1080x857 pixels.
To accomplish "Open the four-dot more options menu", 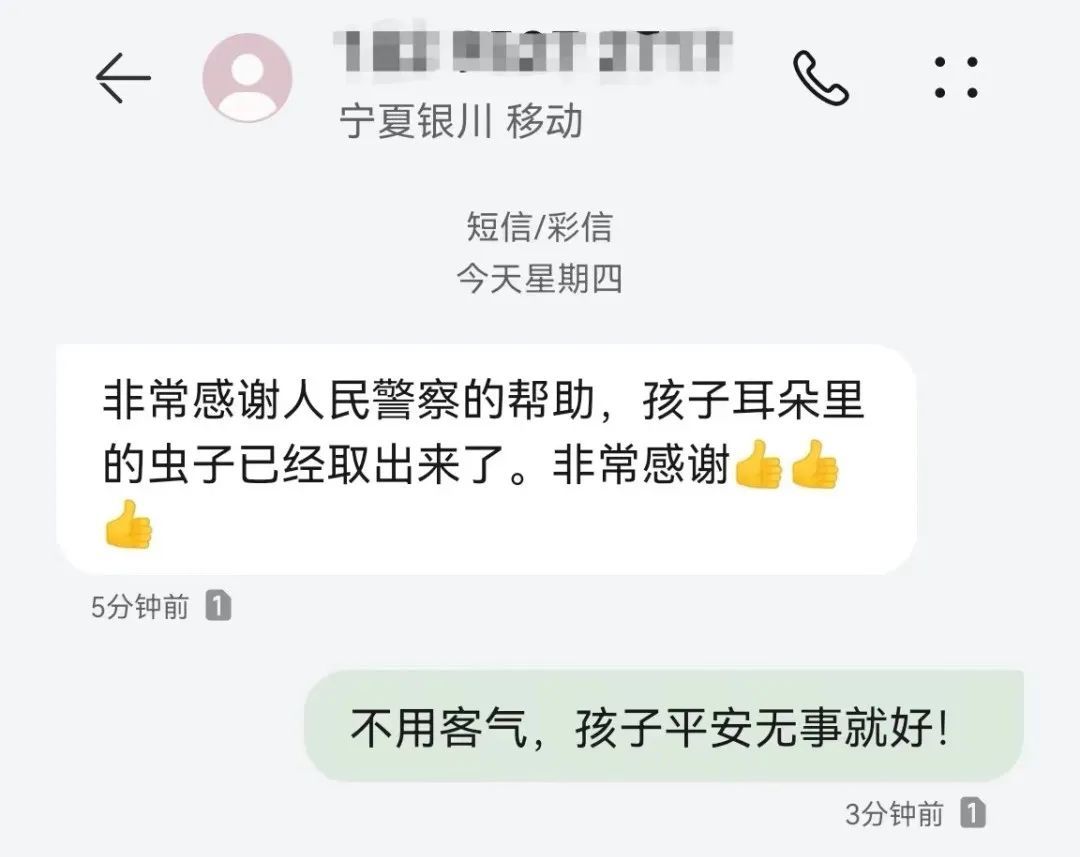I will coord(956,77).
